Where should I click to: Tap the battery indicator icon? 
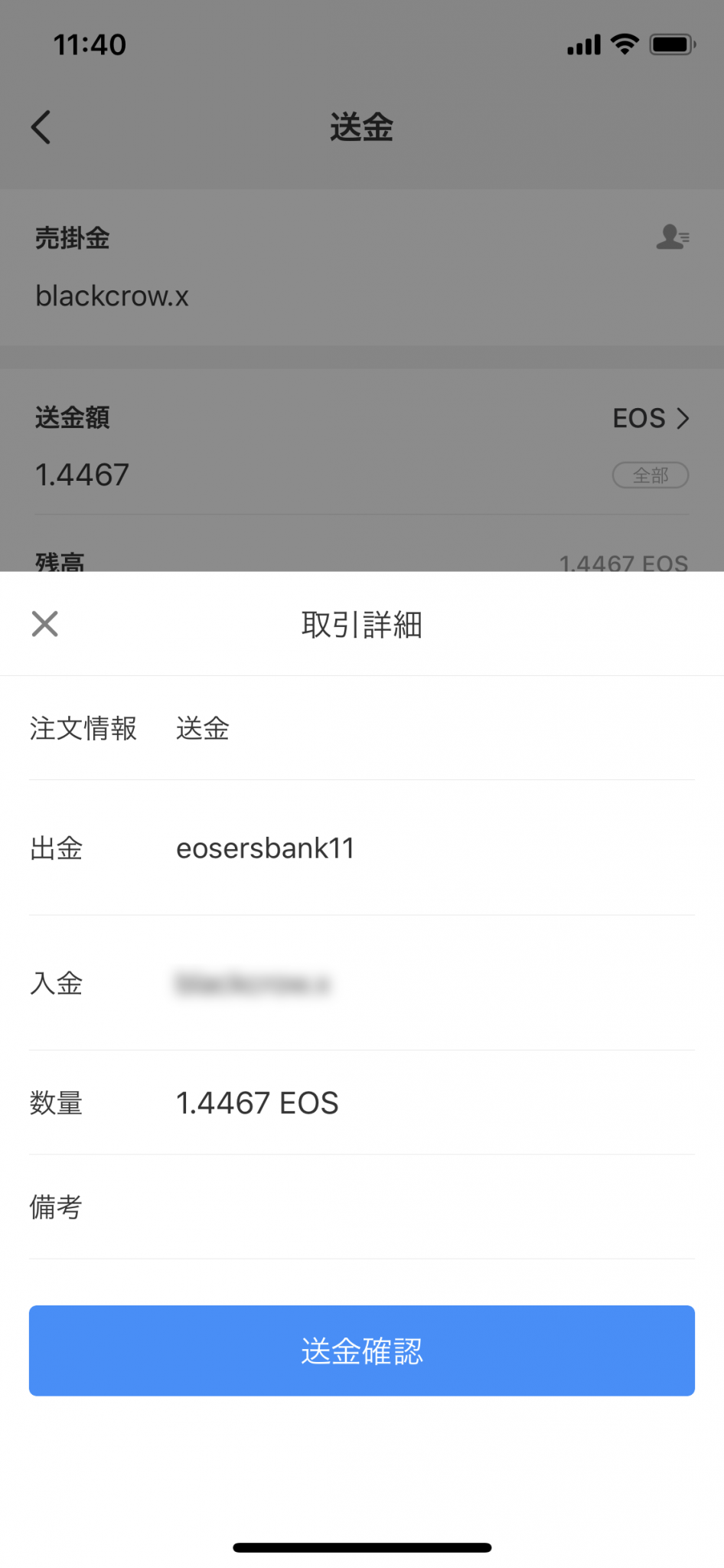(670, 44)
